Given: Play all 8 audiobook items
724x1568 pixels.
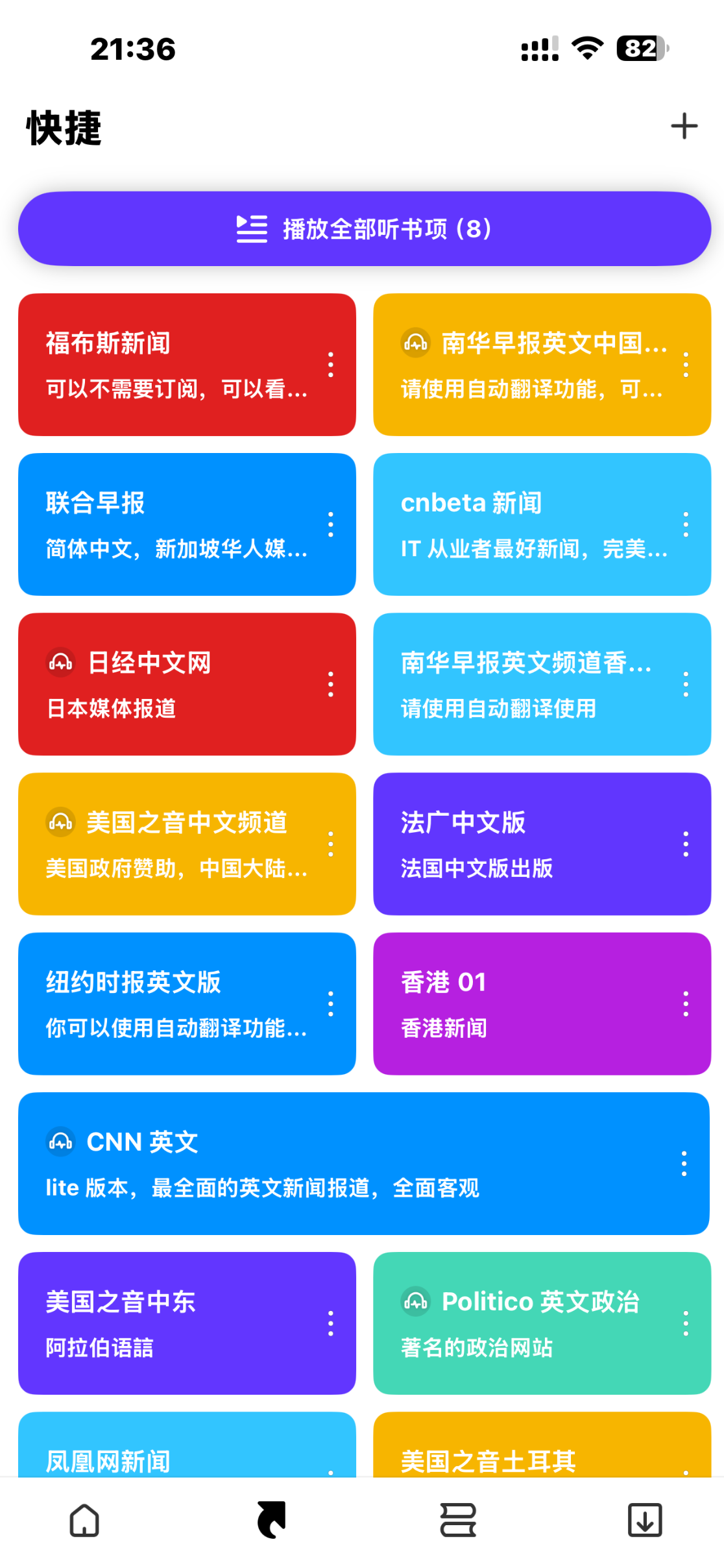Looking at the screenshot, I should pos(365,229).
